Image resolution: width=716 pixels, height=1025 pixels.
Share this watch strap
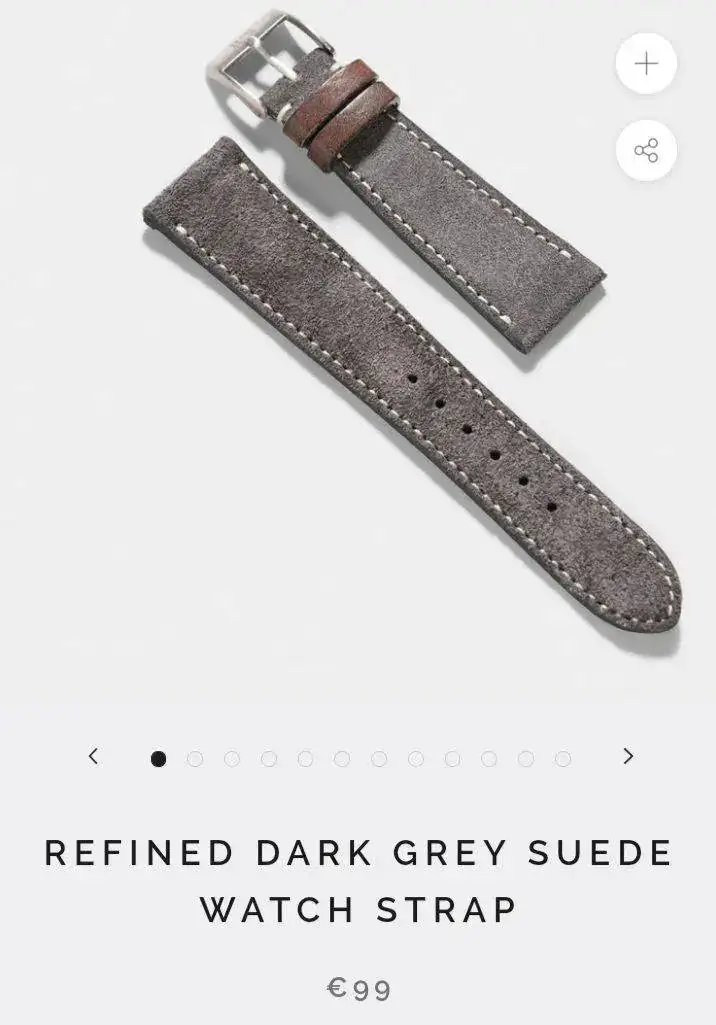point(646,151)
